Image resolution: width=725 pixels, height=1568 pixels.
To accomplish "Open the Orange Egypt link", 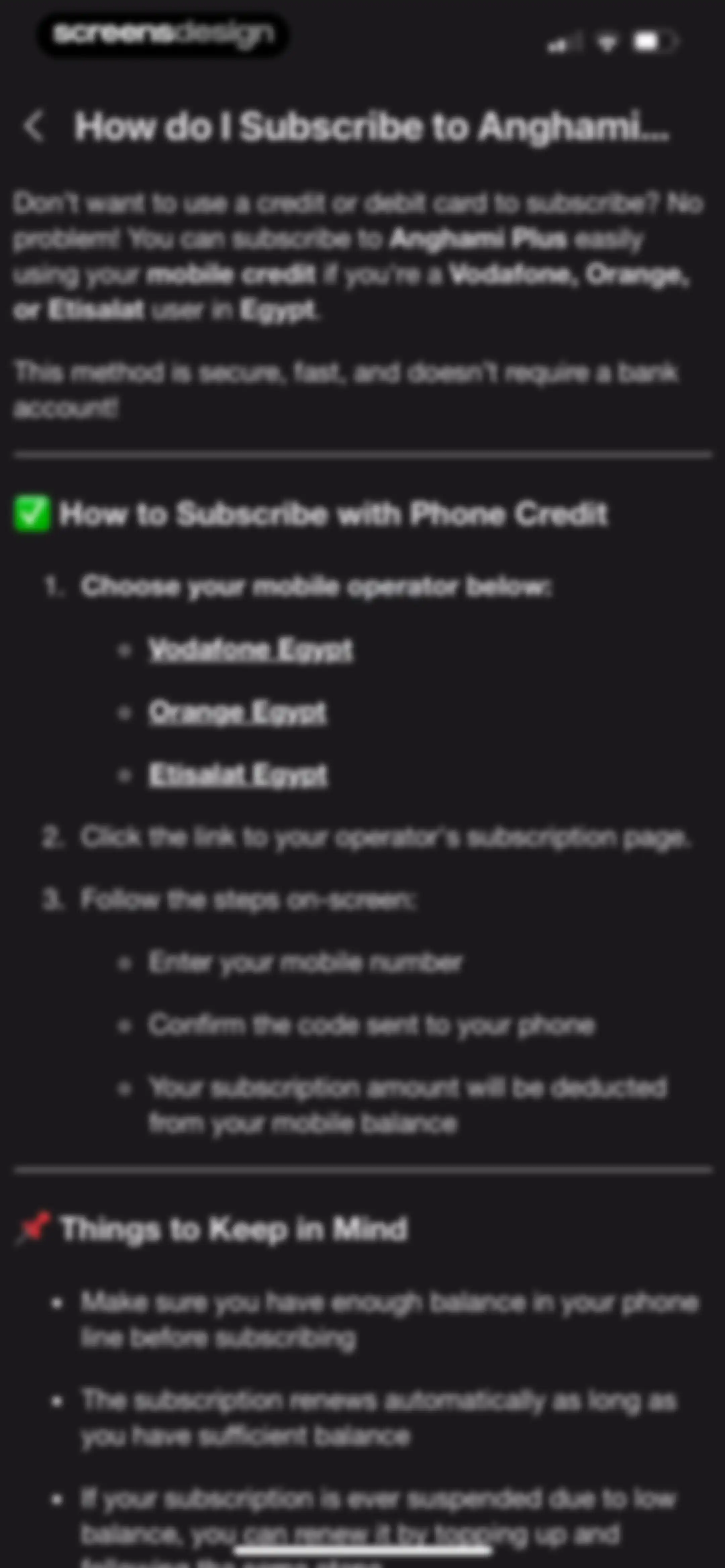I will coord(238,712).
